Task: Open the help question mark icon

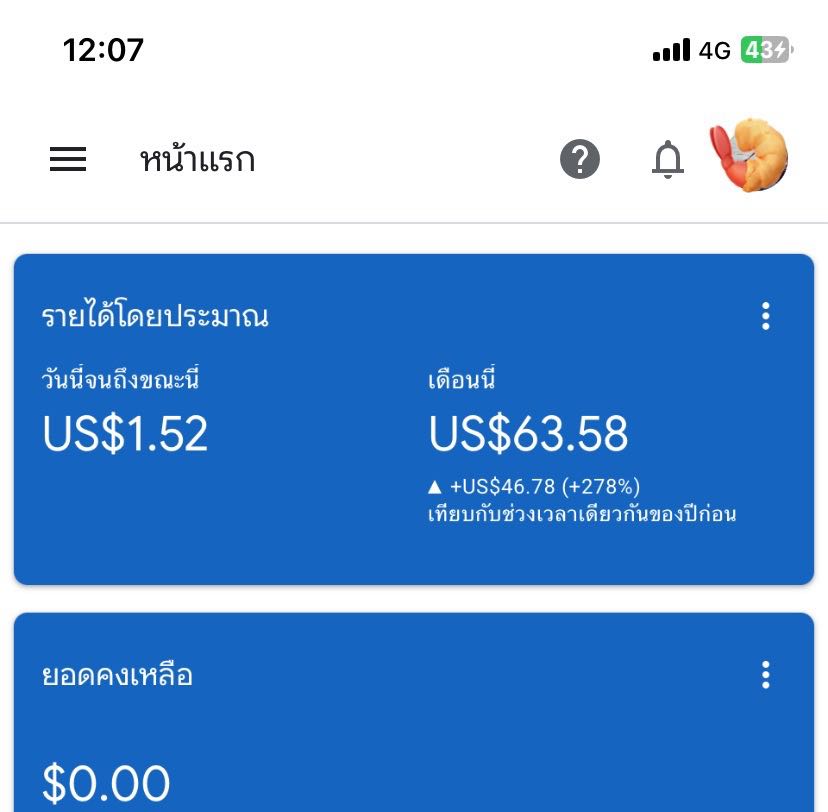Action: (580, 159)
